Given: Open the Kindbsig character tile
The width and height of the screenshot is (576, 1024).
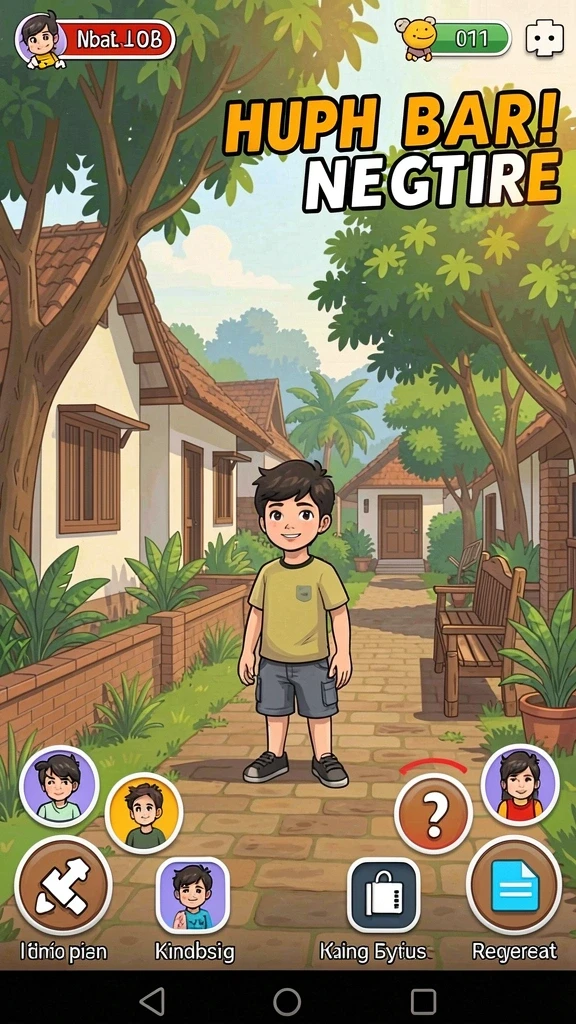Looking at the screenshot, I should [x=193, y=895].
